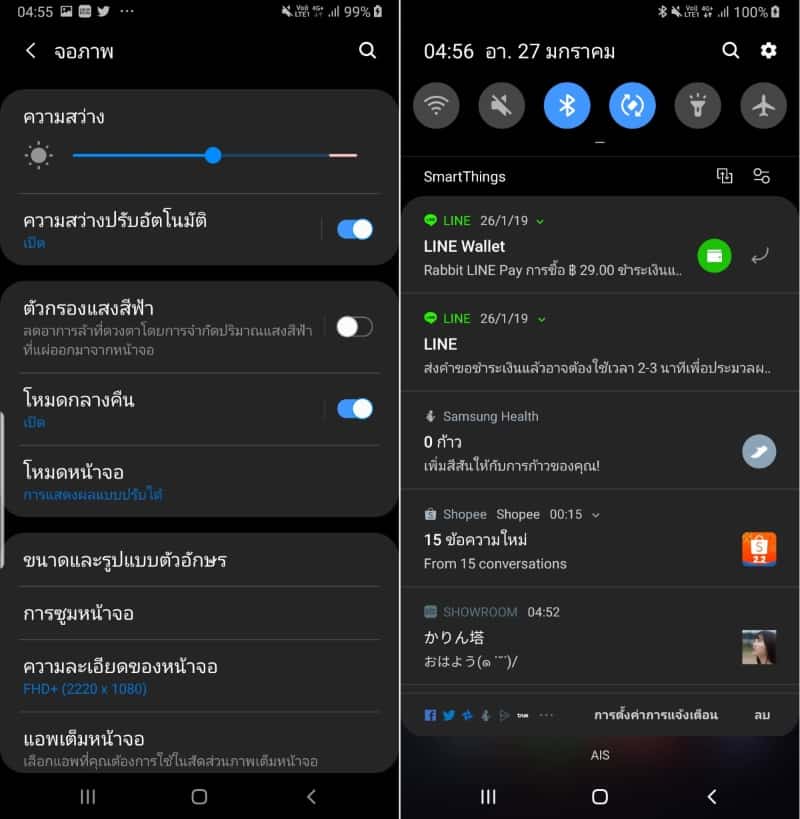Go back from the จอภาพ settings page

point(31,51)
